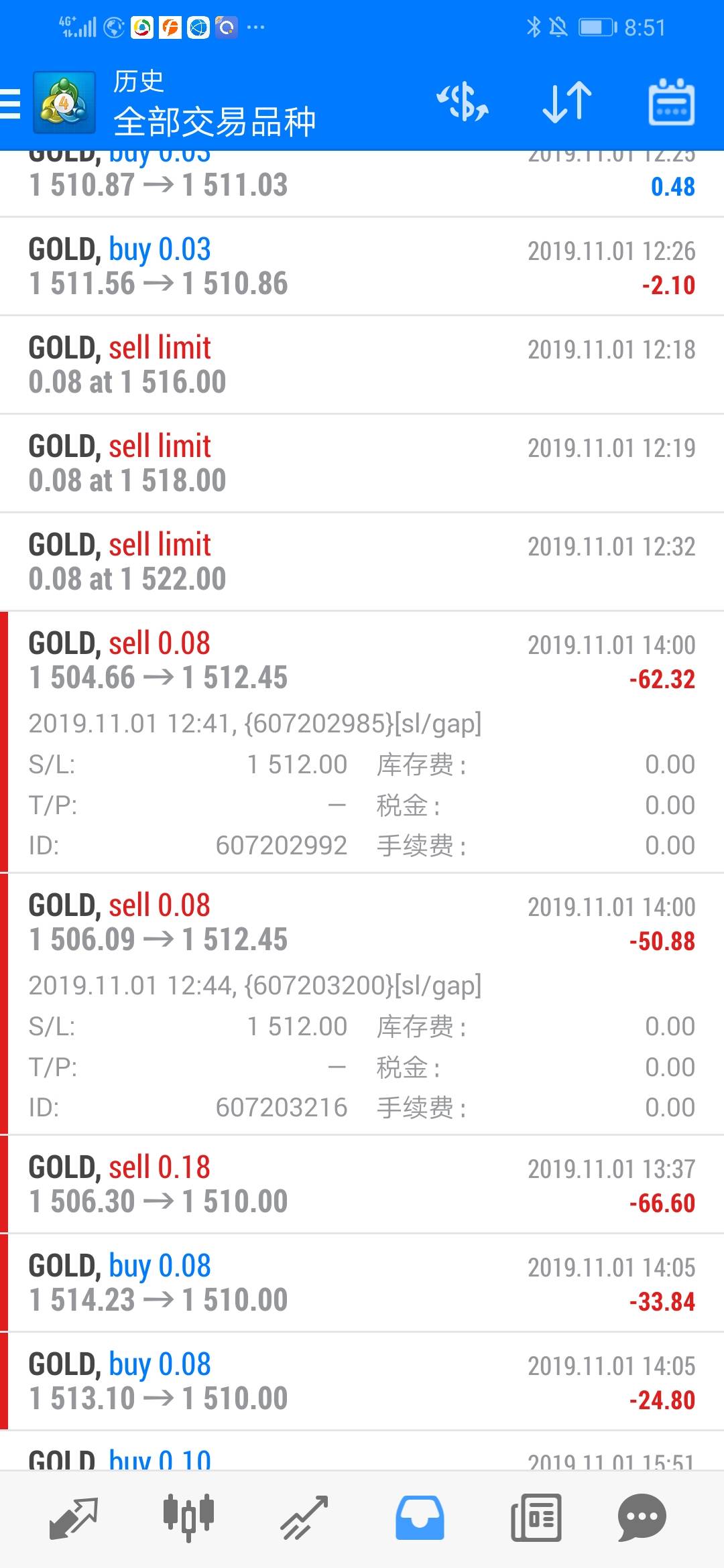
Task: Open the symbol filter dollar icon
Action: (x=463, y=103)
